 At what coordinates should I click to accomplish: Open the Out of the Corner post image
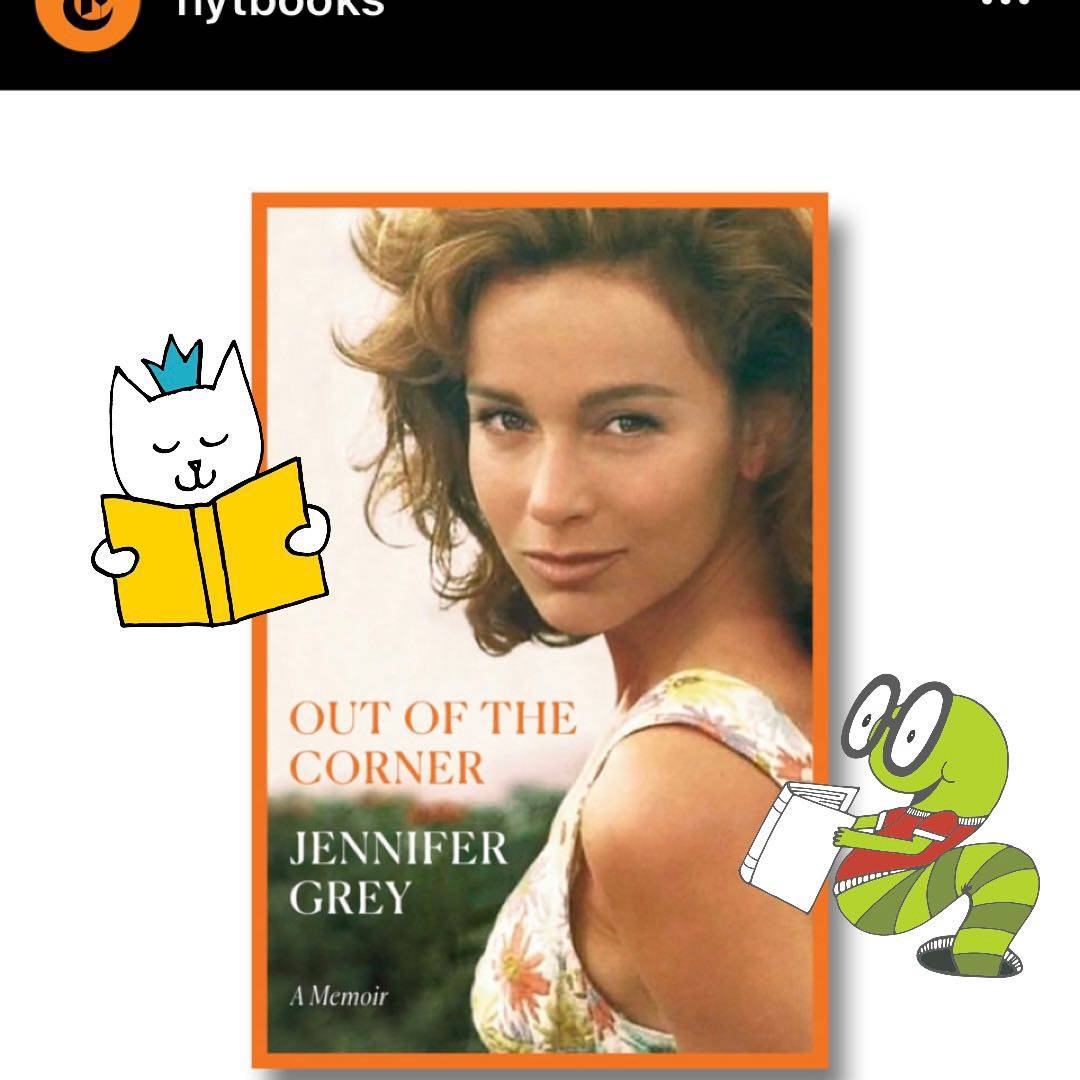point(540,630)
